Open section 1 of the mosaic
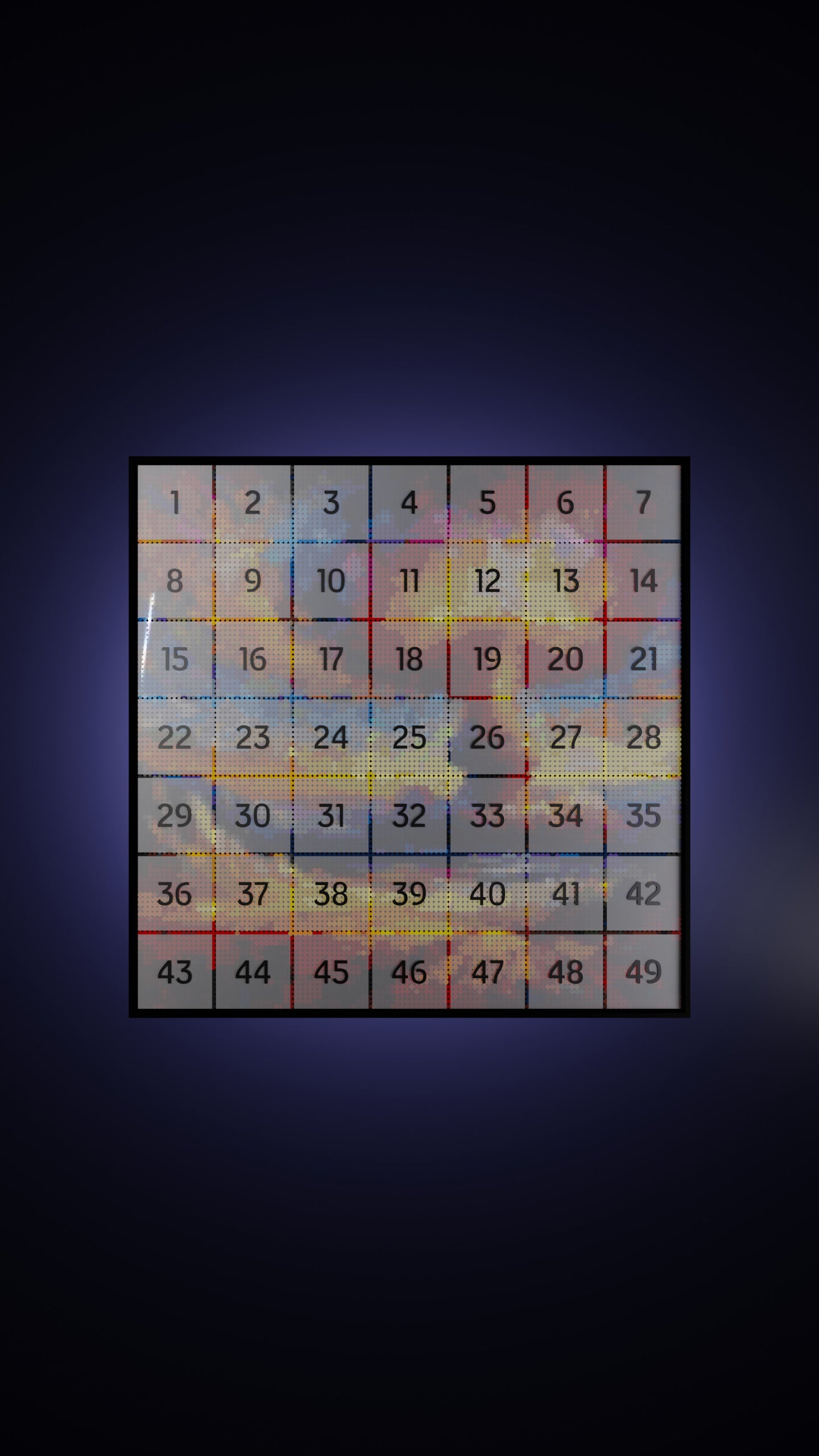 click(x=175, y=503)
